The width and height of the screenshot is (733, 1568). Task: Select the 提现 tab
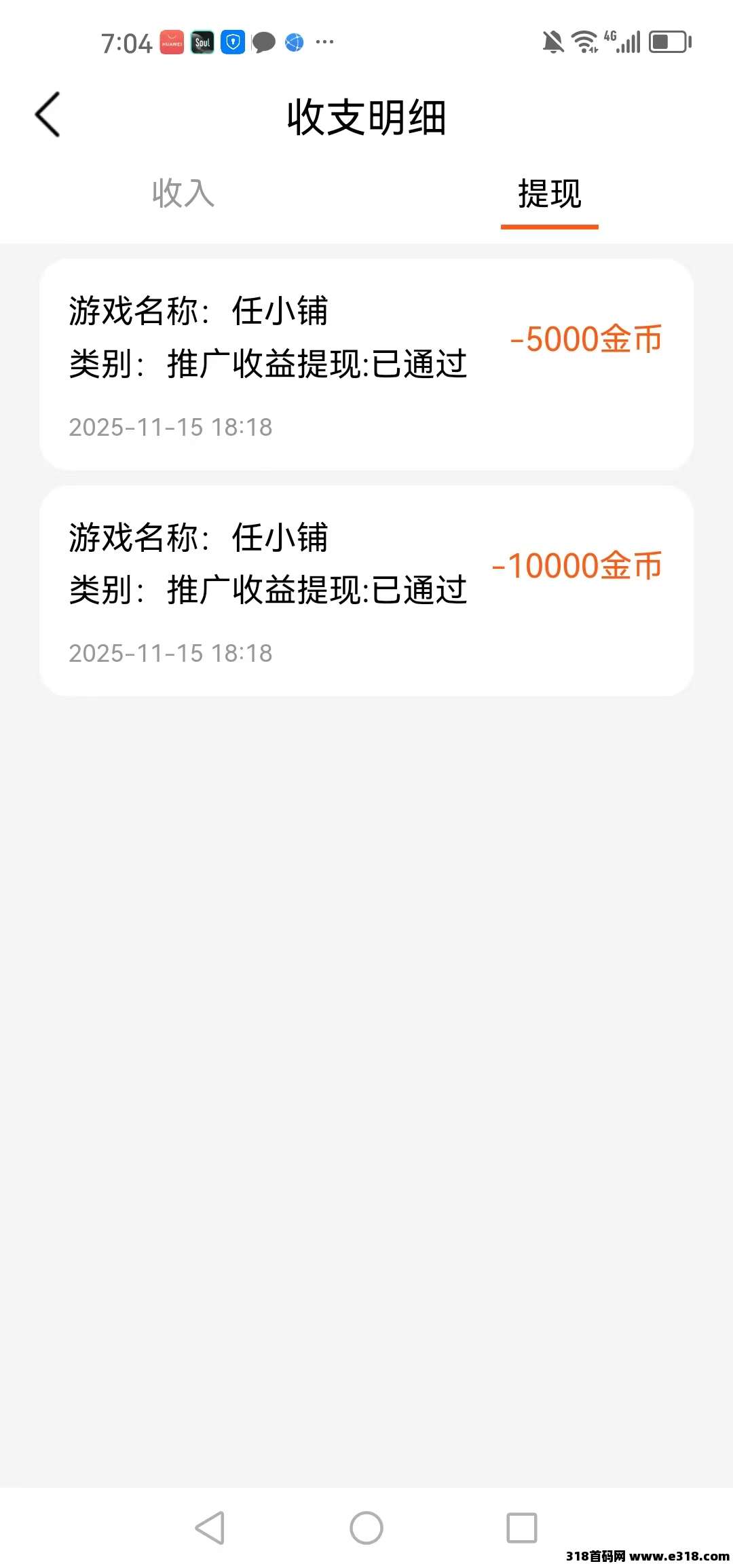tap(549, 195)
